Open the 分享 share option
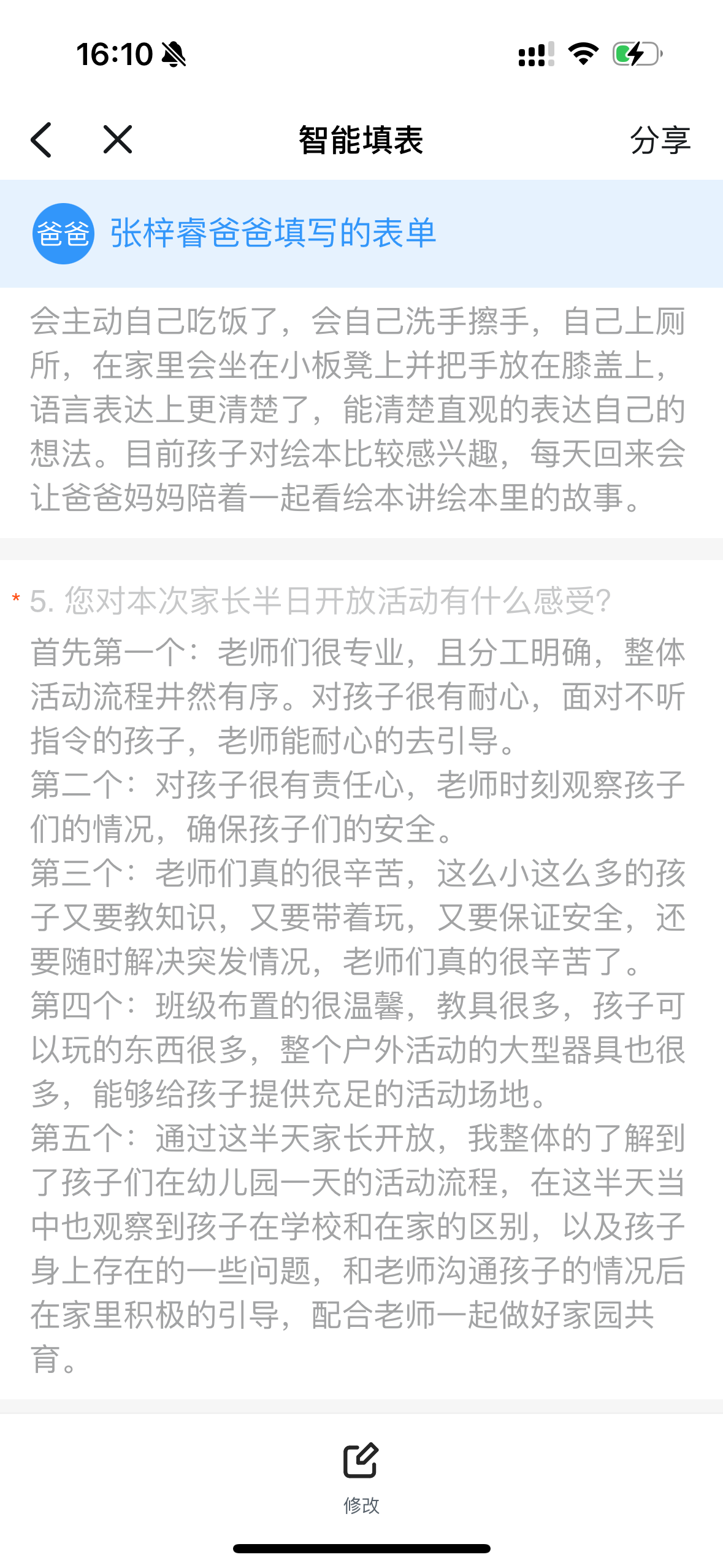723x1568 pixels. (x=661, y=139)
